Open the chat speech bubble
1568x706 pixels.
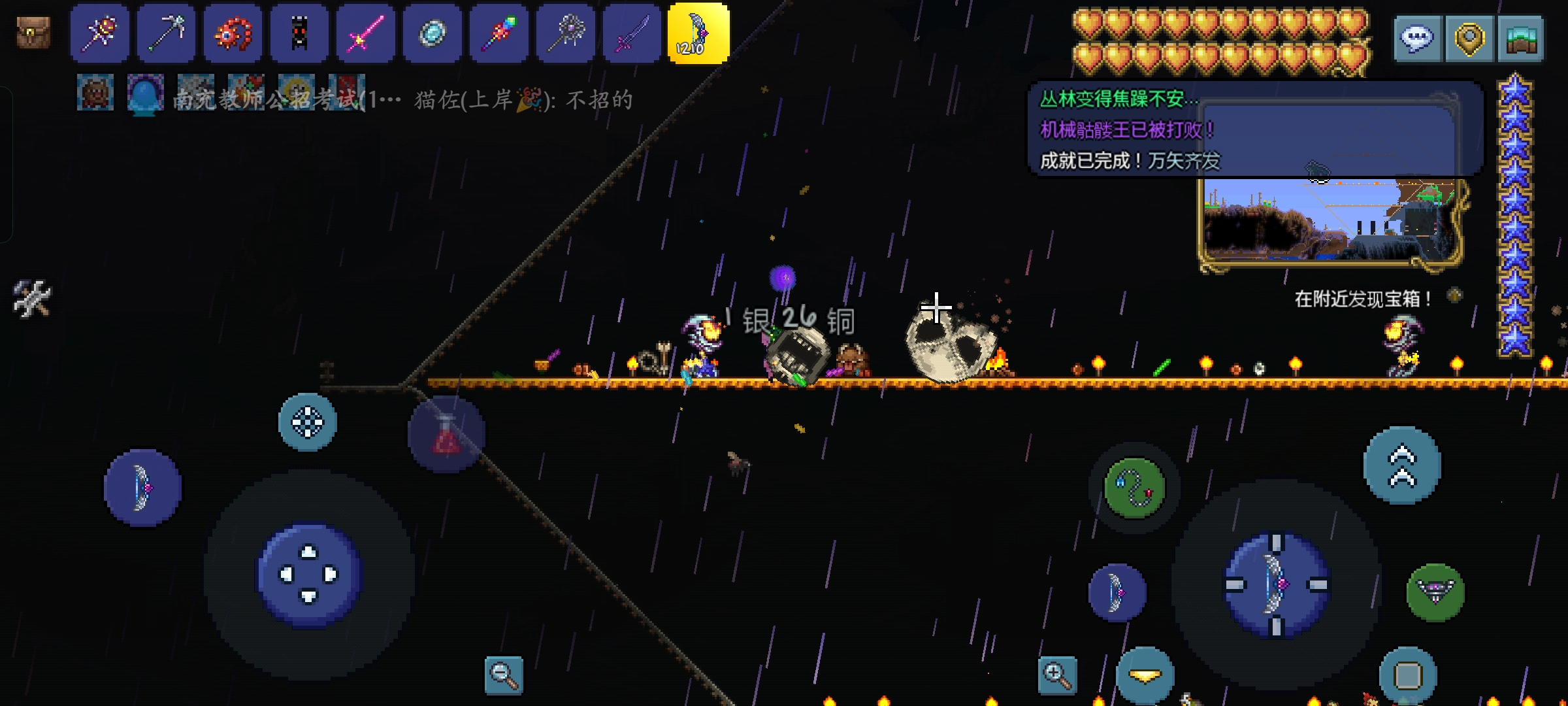coord(1418,39)
